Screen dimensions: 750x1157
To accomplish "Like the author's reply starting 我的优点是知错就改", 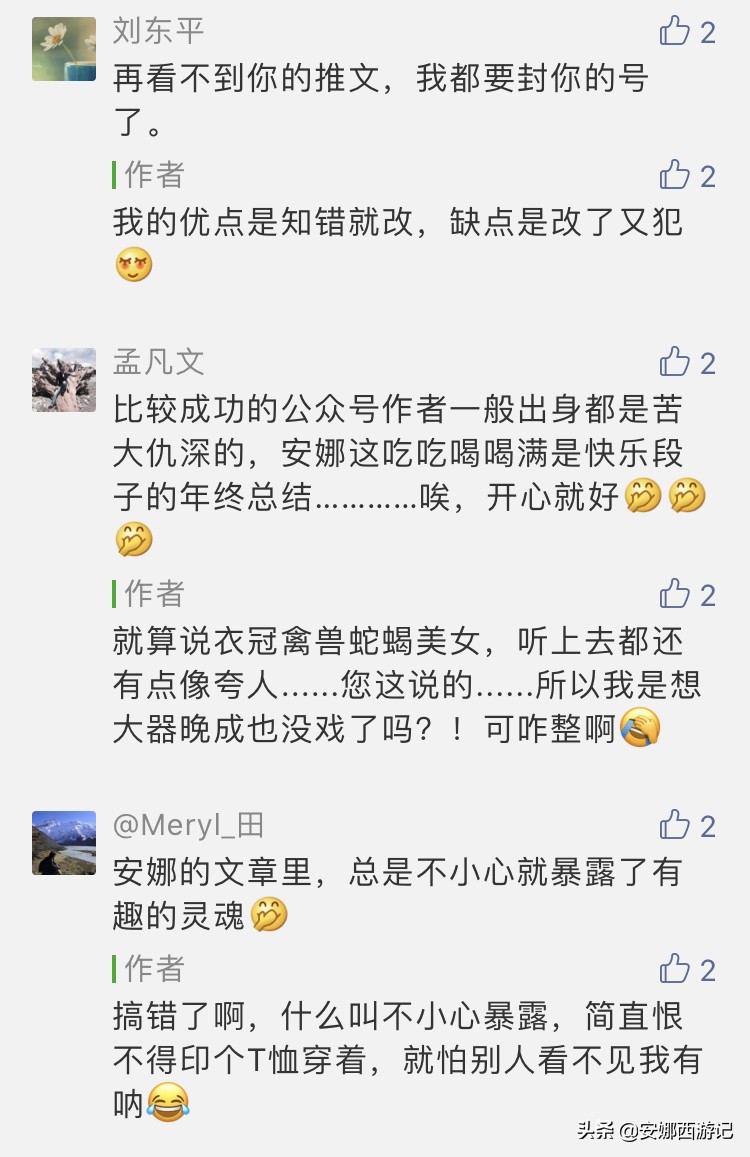I will pyautogui.click(x=676, y=176).
